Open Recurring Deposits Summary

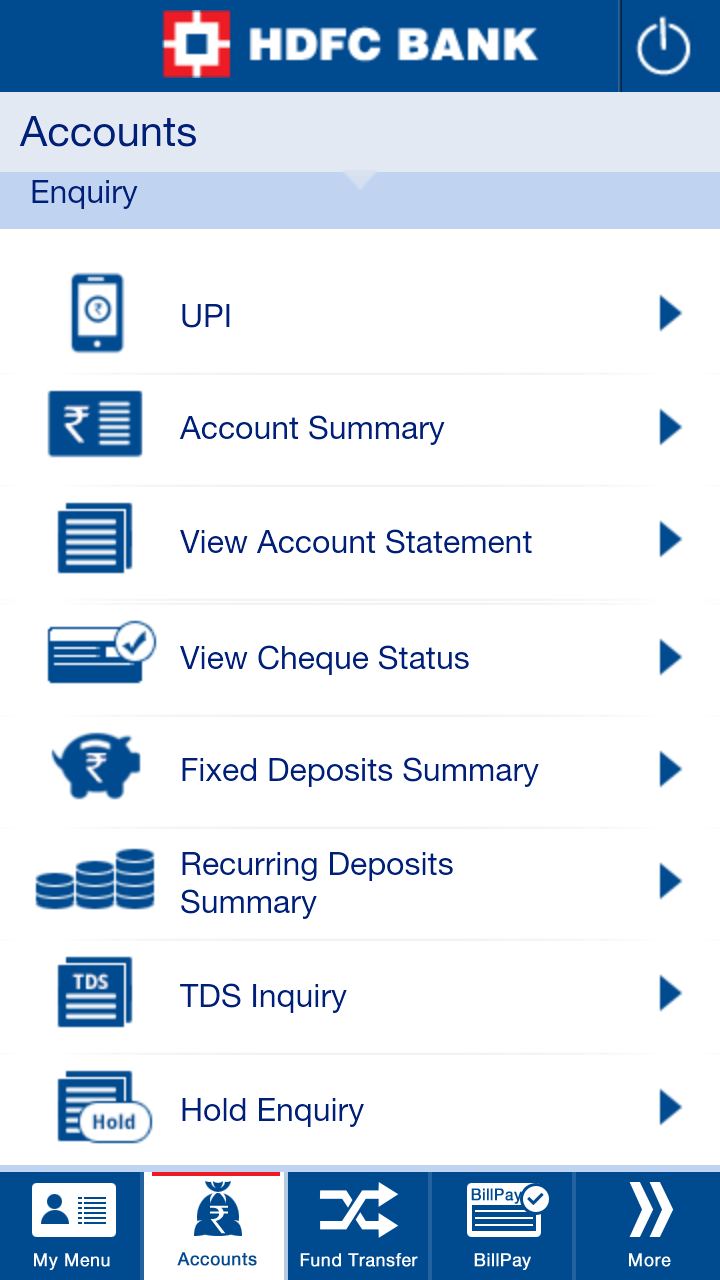point(360,883)
